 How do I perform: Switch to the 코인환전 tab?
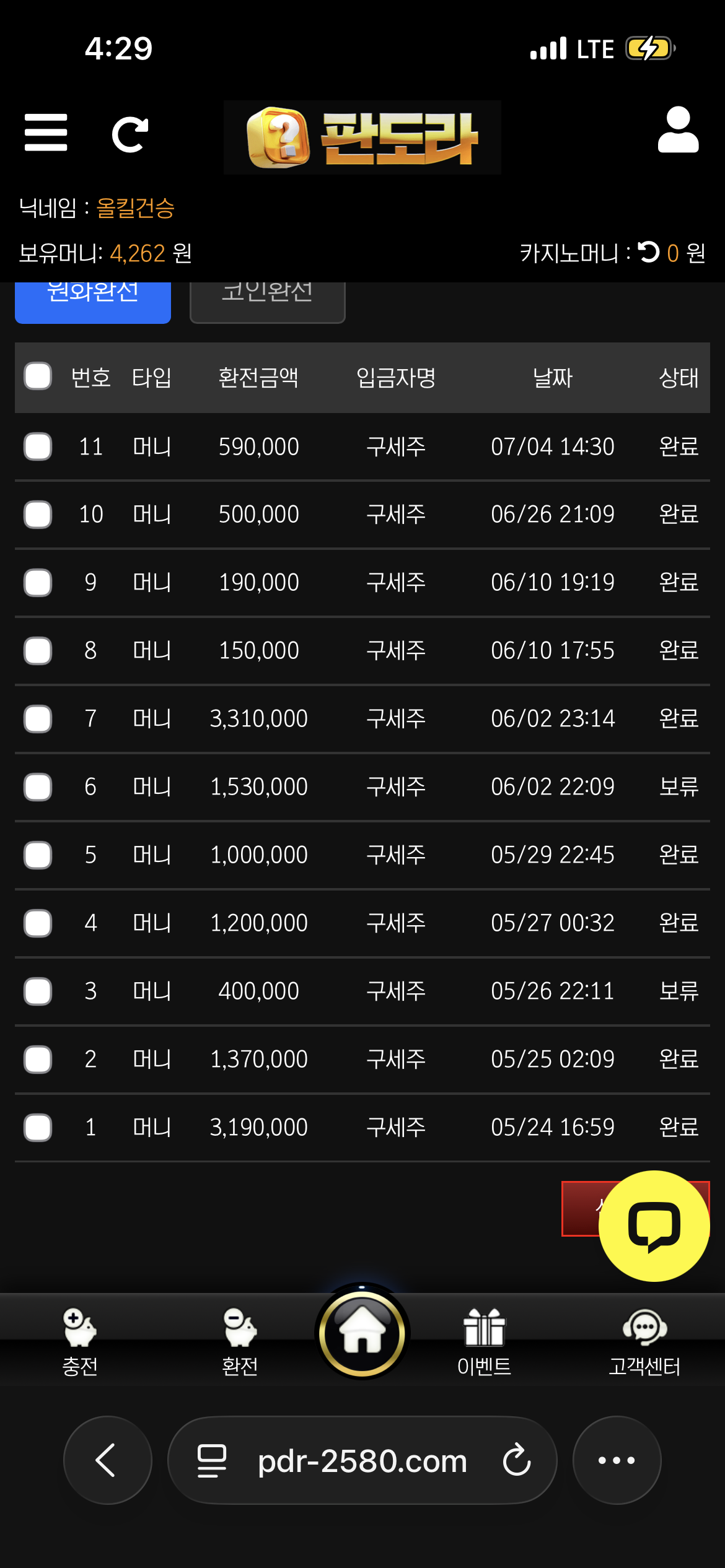(267, 302)
